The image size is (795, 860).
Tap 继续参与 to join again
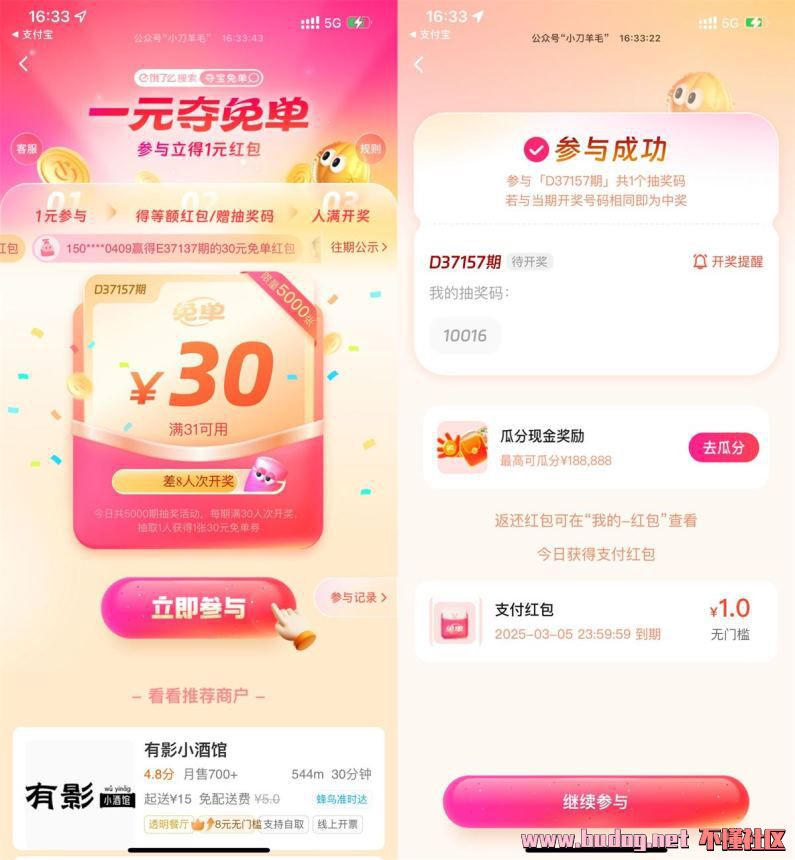pyautogui.click(x=595, y=802)
